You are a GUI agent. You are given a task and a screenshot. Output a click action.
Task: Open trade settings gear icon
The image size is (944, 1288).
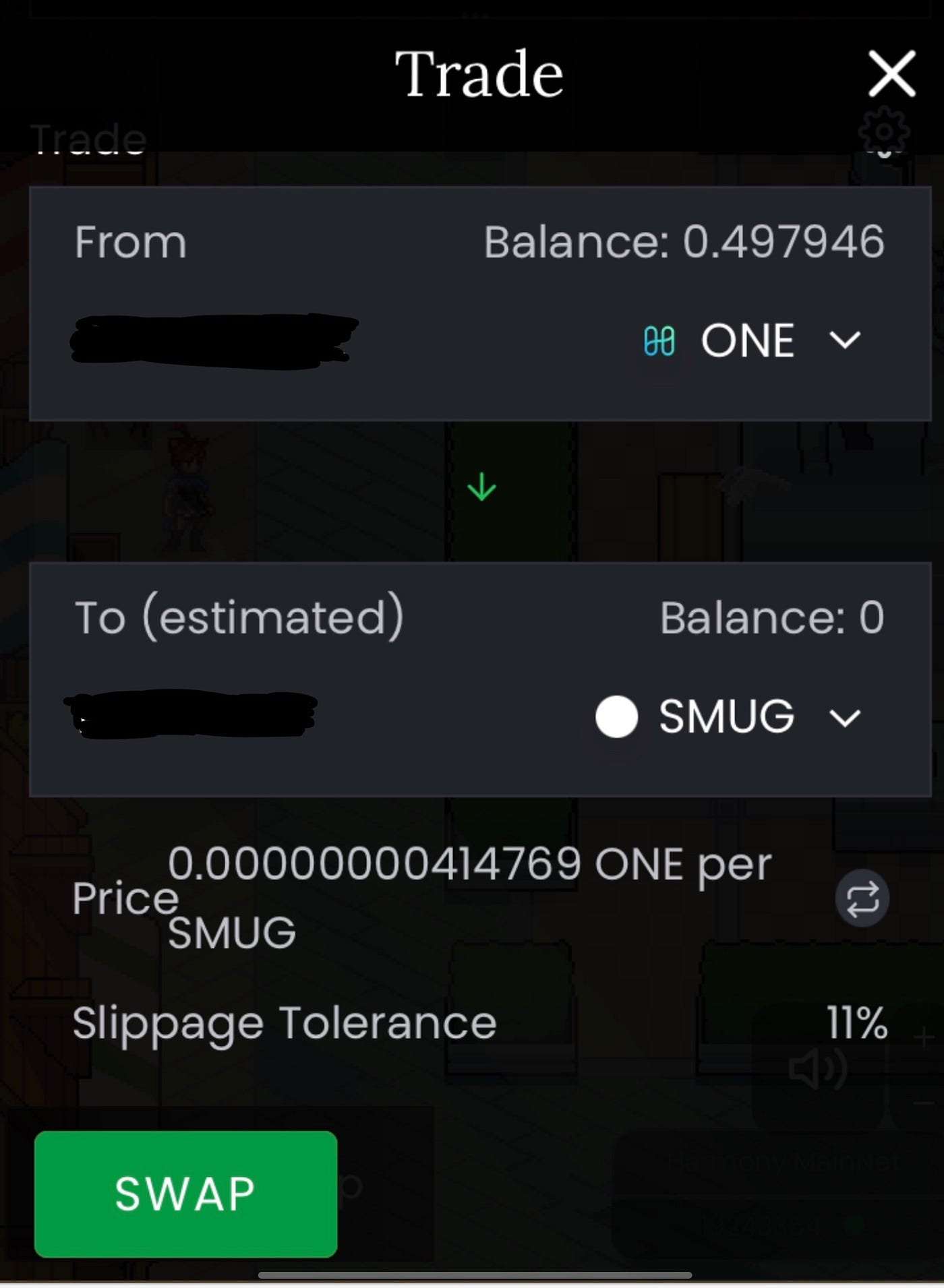[x=884, y=132]
